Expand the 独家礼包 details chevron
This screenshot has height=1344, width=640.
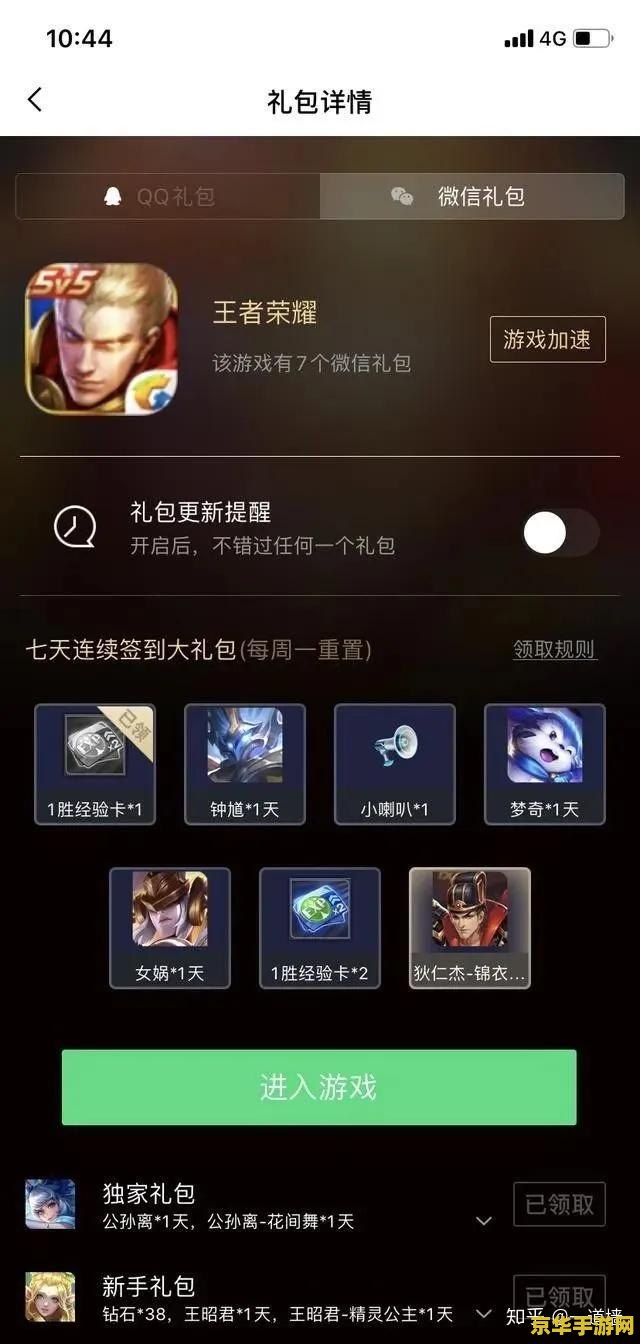484,1221
